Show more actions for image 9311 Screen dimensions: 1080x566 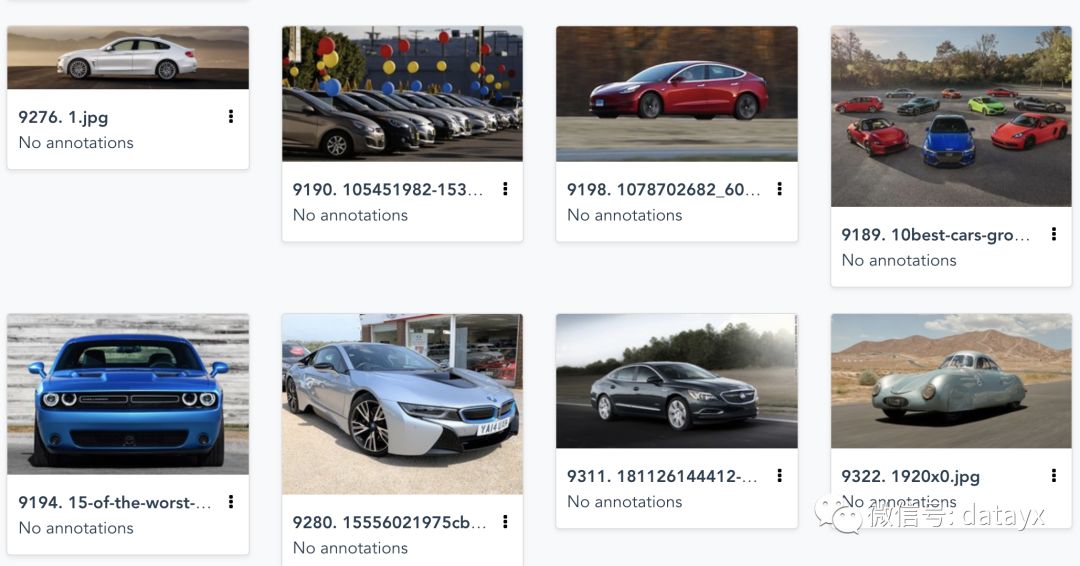[x=779, y=476]
